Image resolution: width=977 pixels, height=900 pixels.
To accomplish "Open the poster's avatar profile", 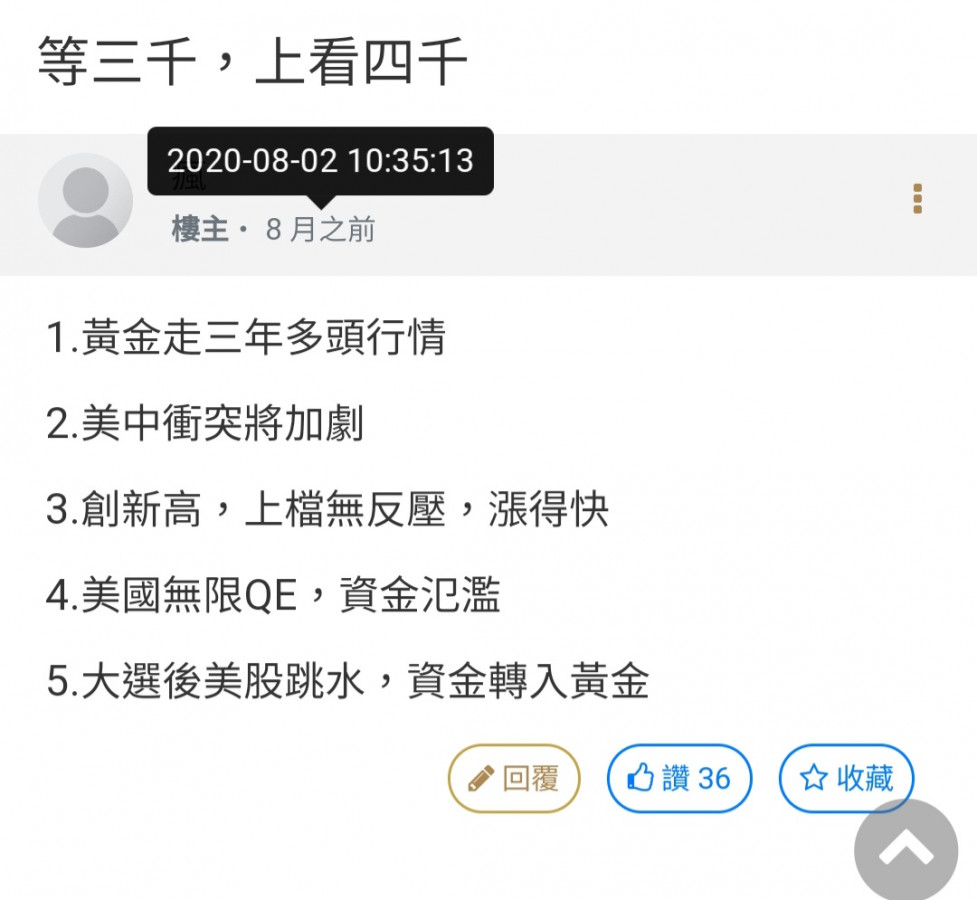I will point(85,200).
